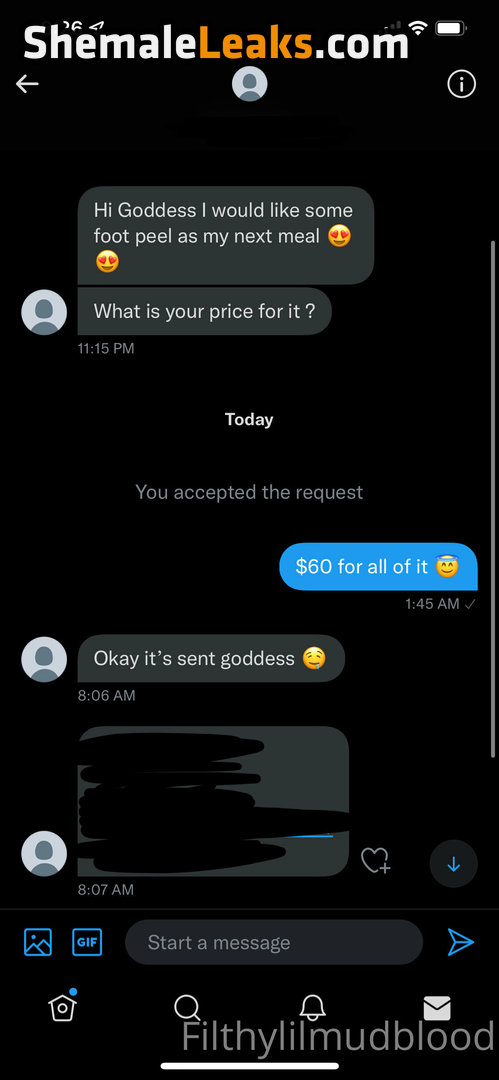
Task: Attach a photo using the image icon
Action: [x=38, y=942]
